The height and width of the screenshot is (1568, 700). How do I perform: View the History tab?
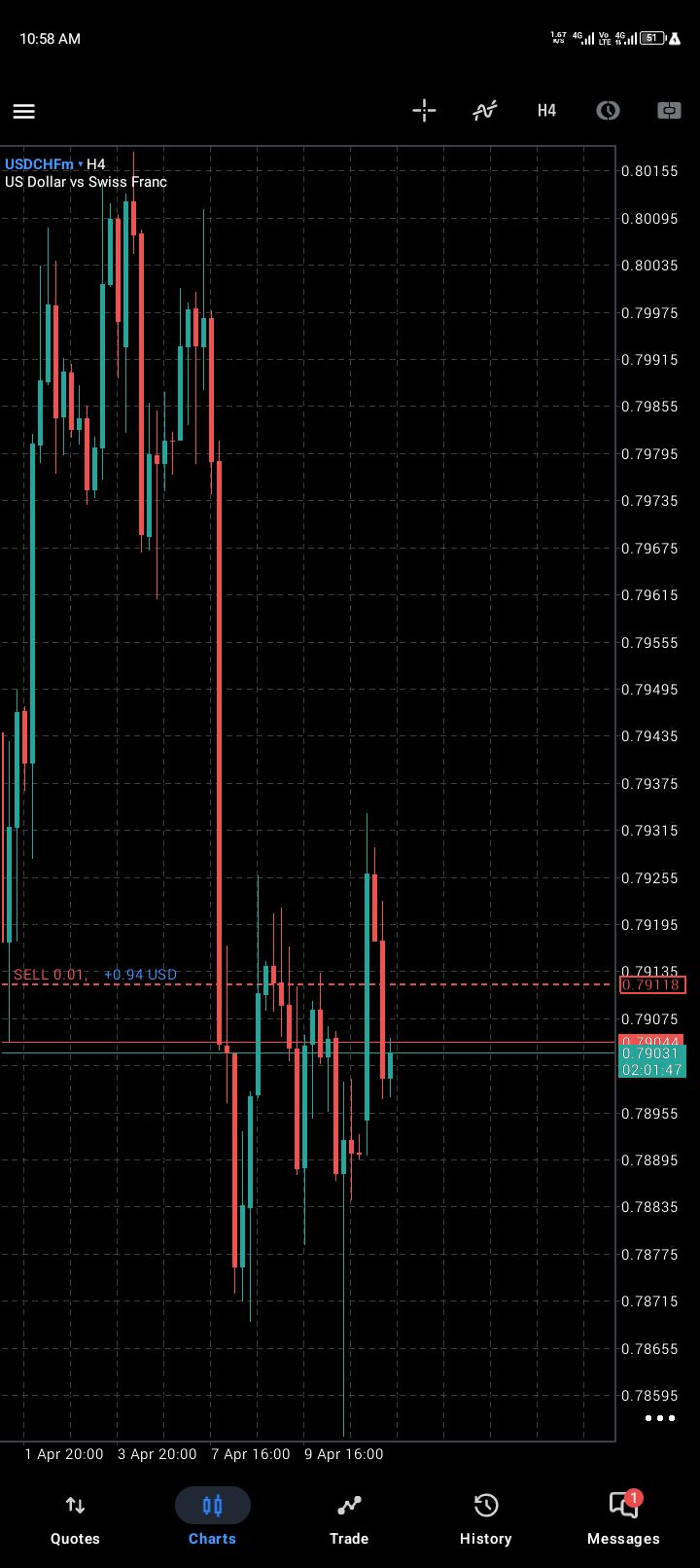(x=485, y=1518)
